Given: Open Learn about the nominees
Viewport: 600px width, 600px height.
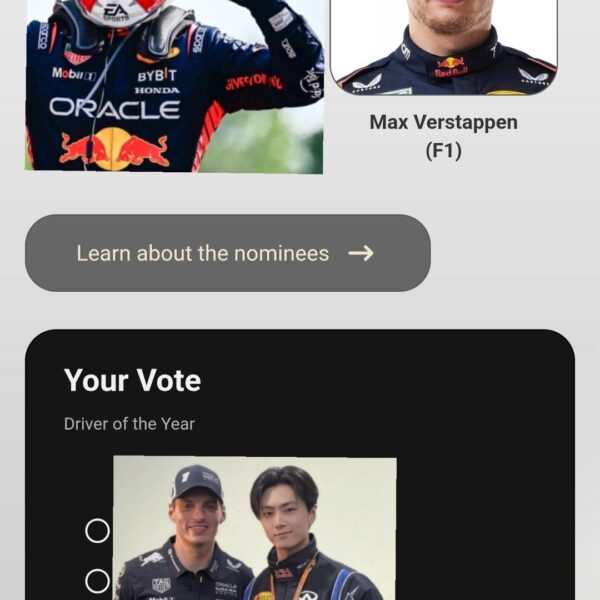Looking at the screenshot, I should click(227, 253).
